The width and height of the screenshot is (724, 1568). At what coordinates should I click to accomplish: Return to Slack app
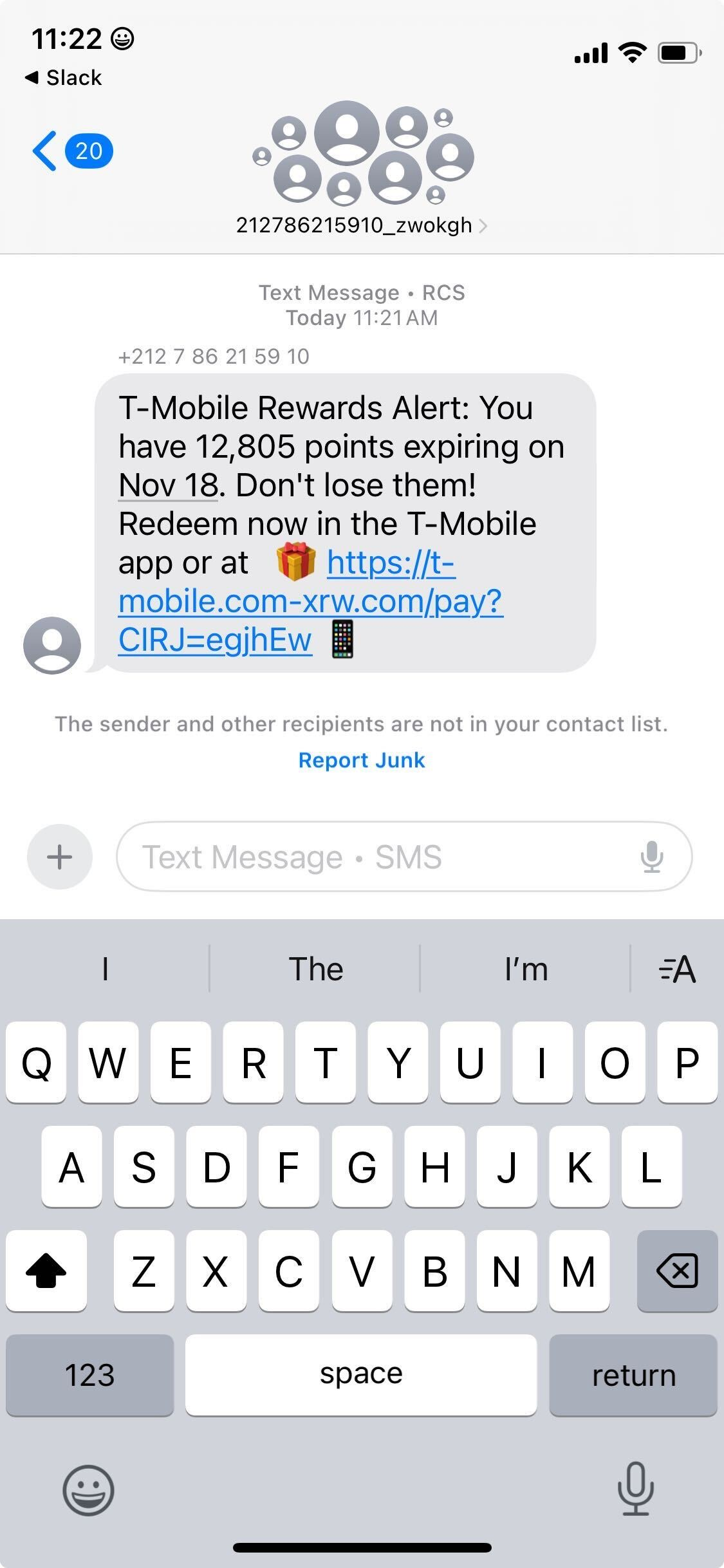[63, 78]
